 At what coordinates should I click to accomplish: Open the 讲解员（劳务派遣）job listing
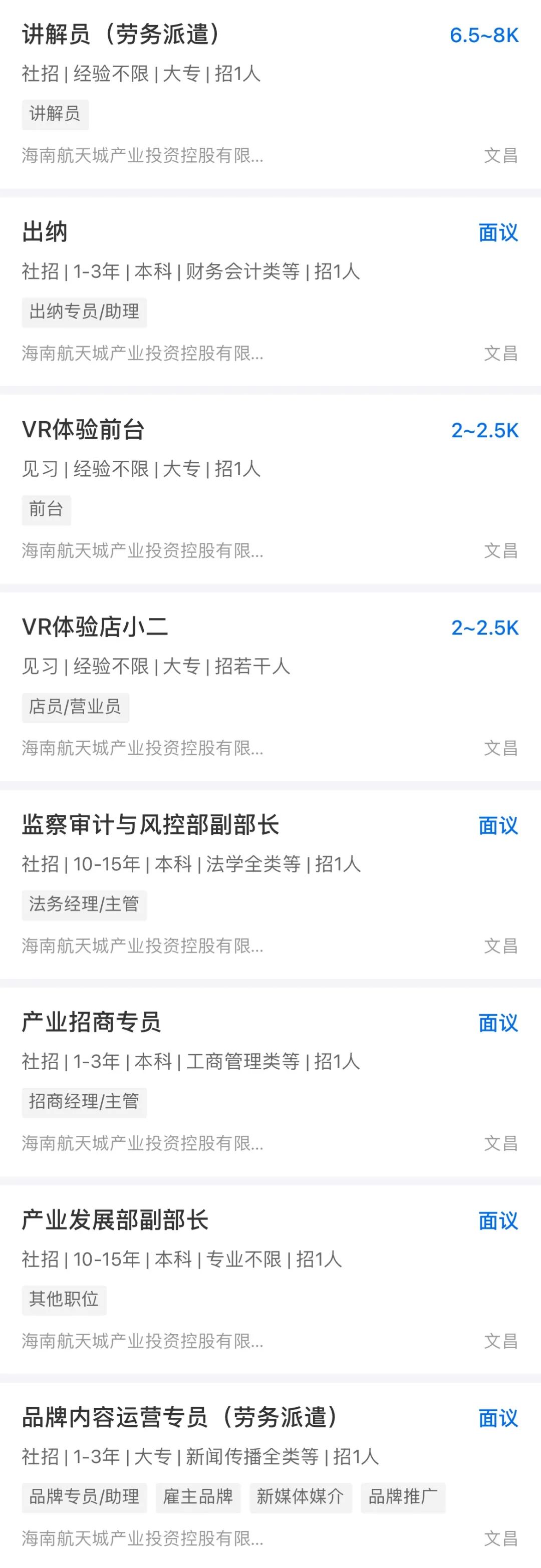click(x=121, y=35)
